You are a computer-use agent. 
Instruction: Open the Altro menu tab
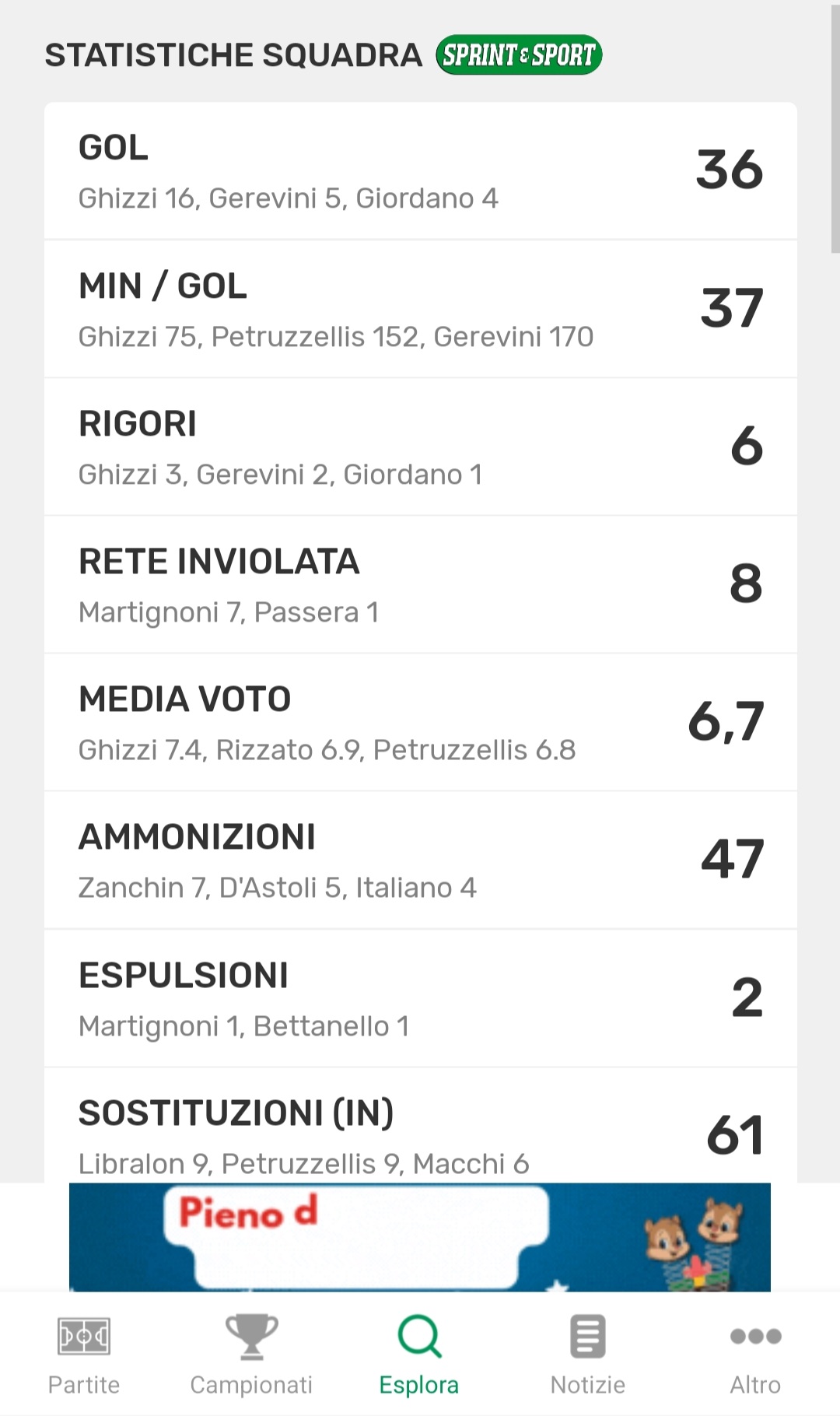tap(755, 1355)
